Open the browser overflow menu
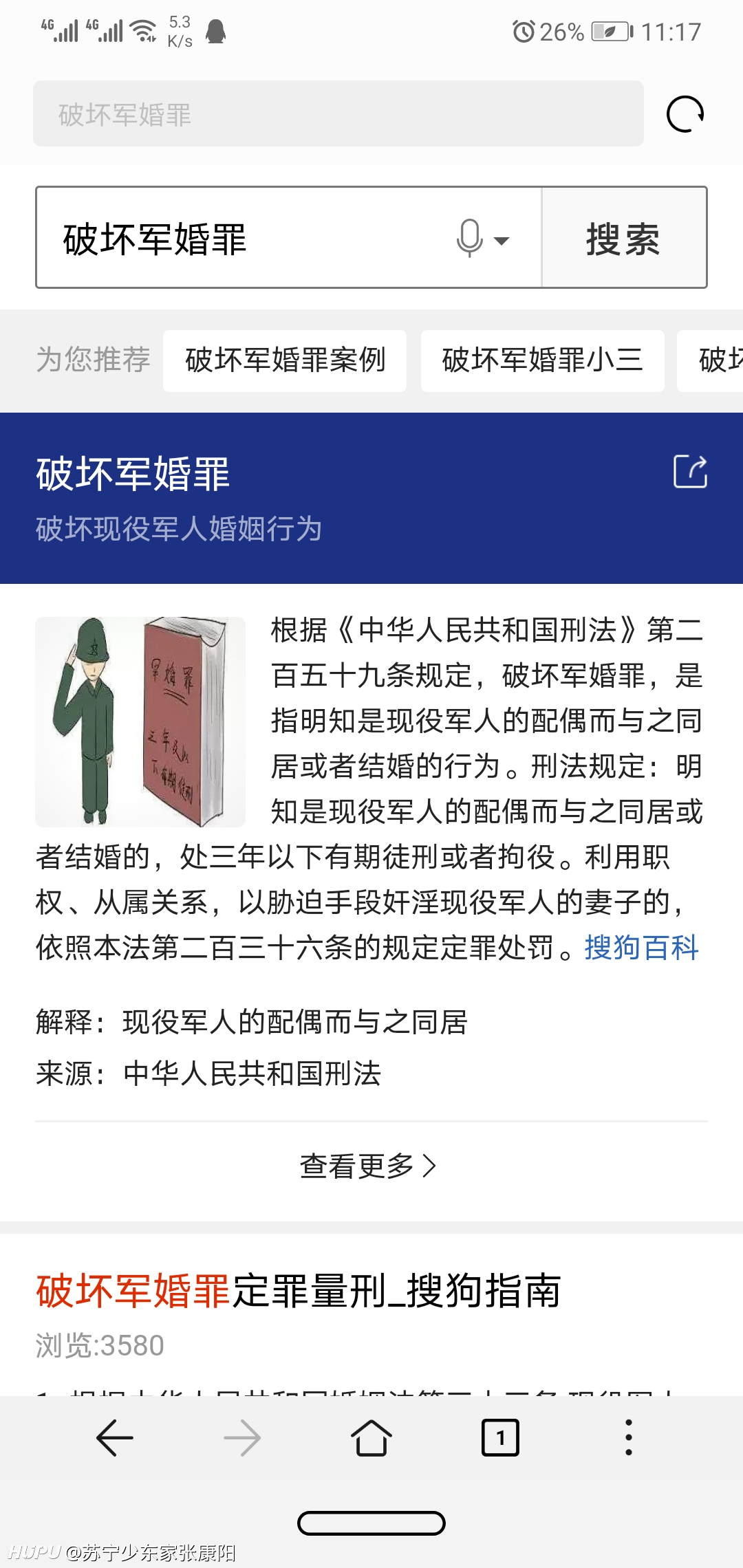The image size is (743, 1568). coord(628,1438)
